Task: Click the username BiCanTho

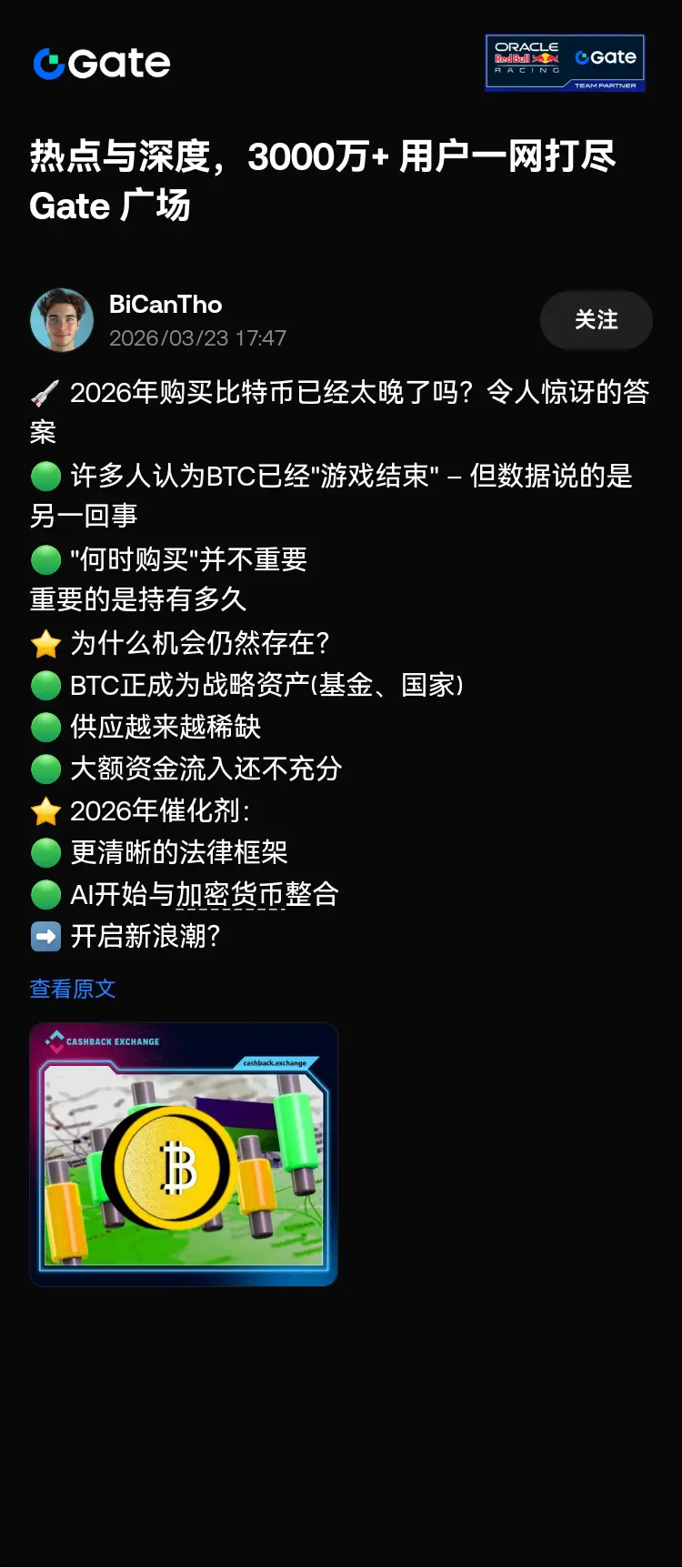Action: click(x=165, y=305)
